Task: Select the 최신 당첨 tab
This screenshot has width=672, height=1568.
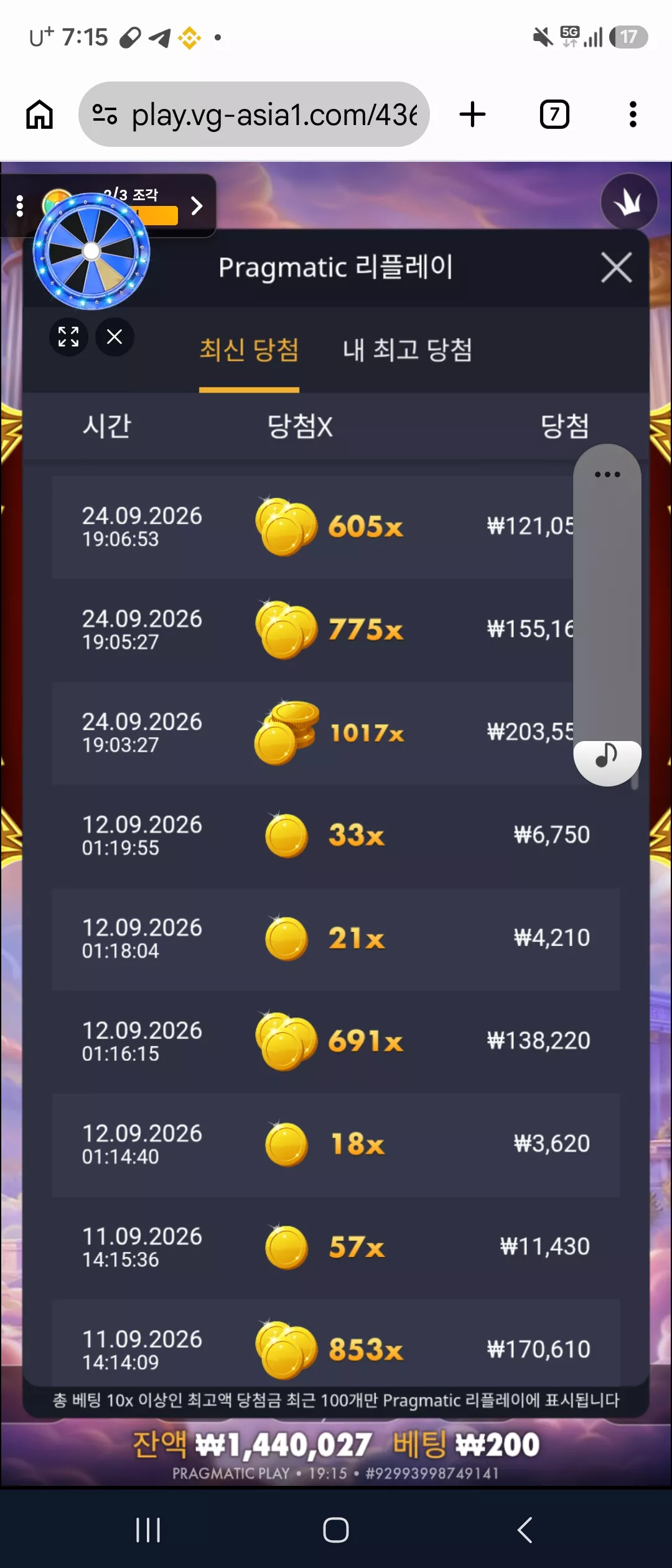Action: pos(249,350)
